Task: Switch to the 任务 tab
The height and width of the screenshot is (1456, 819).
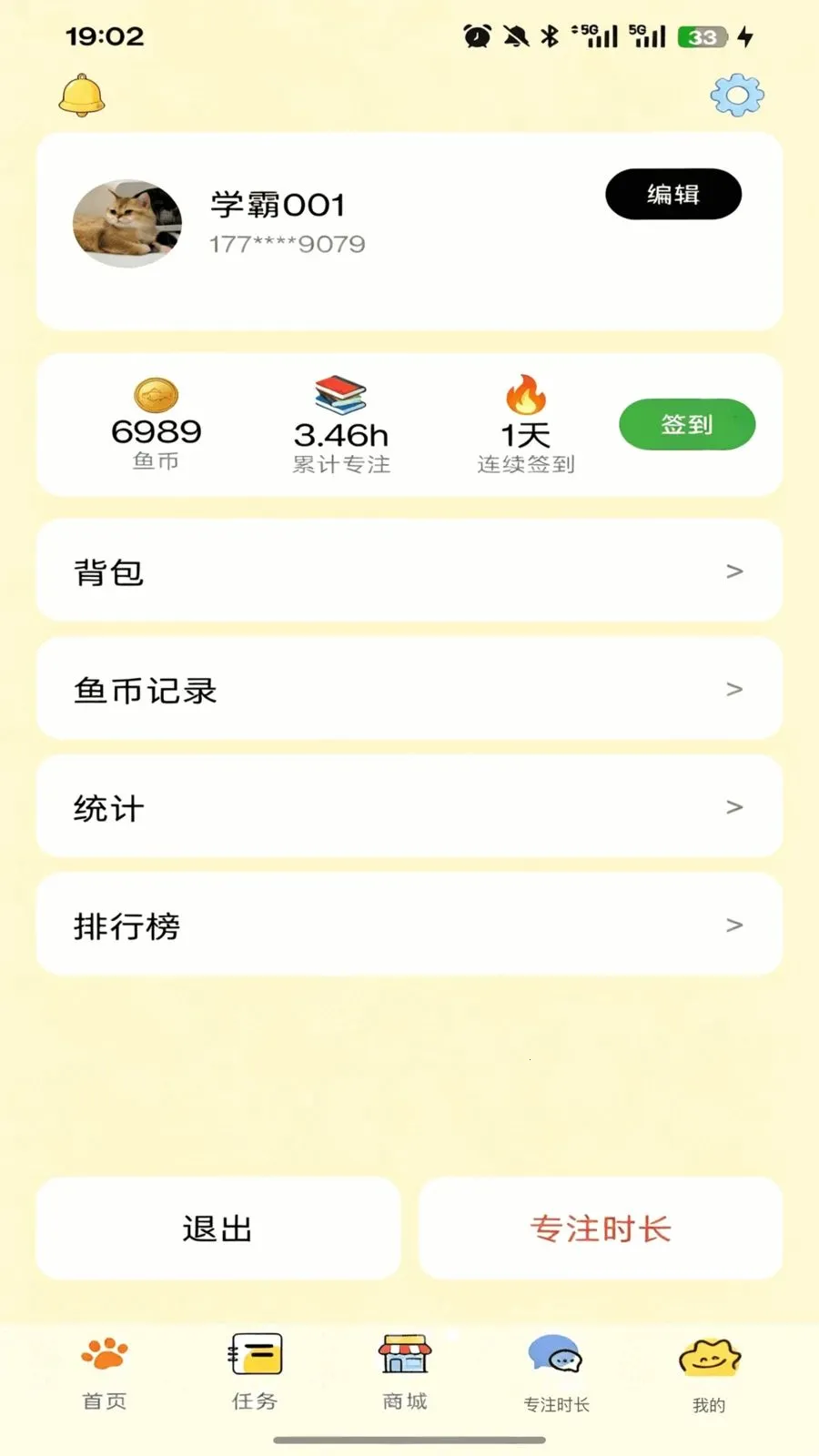Action: point(255,1373)
